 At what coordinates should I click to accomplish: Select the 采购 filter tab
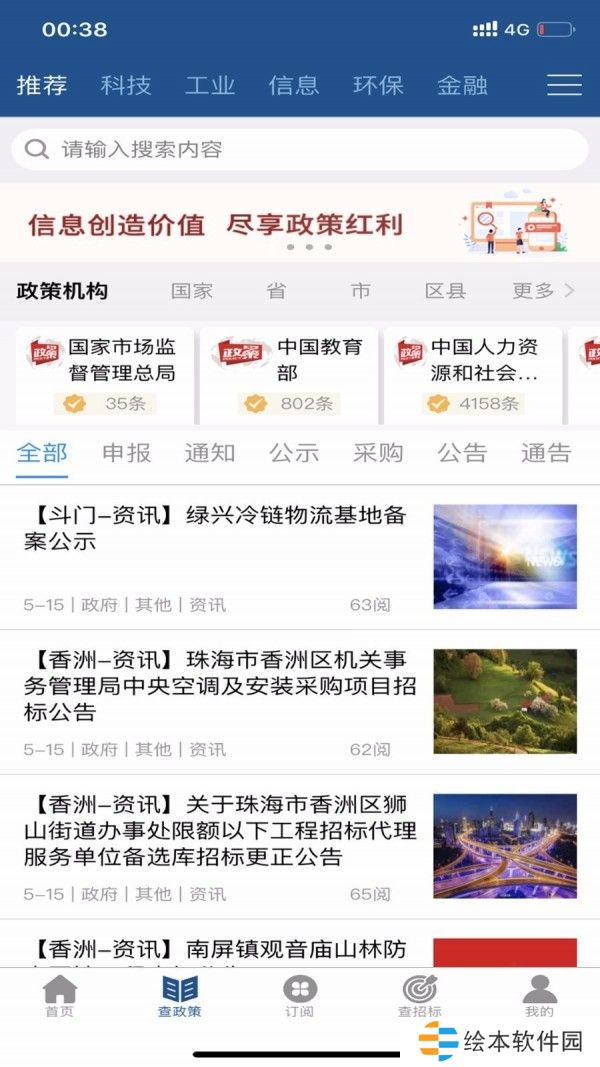pos(378,453)
